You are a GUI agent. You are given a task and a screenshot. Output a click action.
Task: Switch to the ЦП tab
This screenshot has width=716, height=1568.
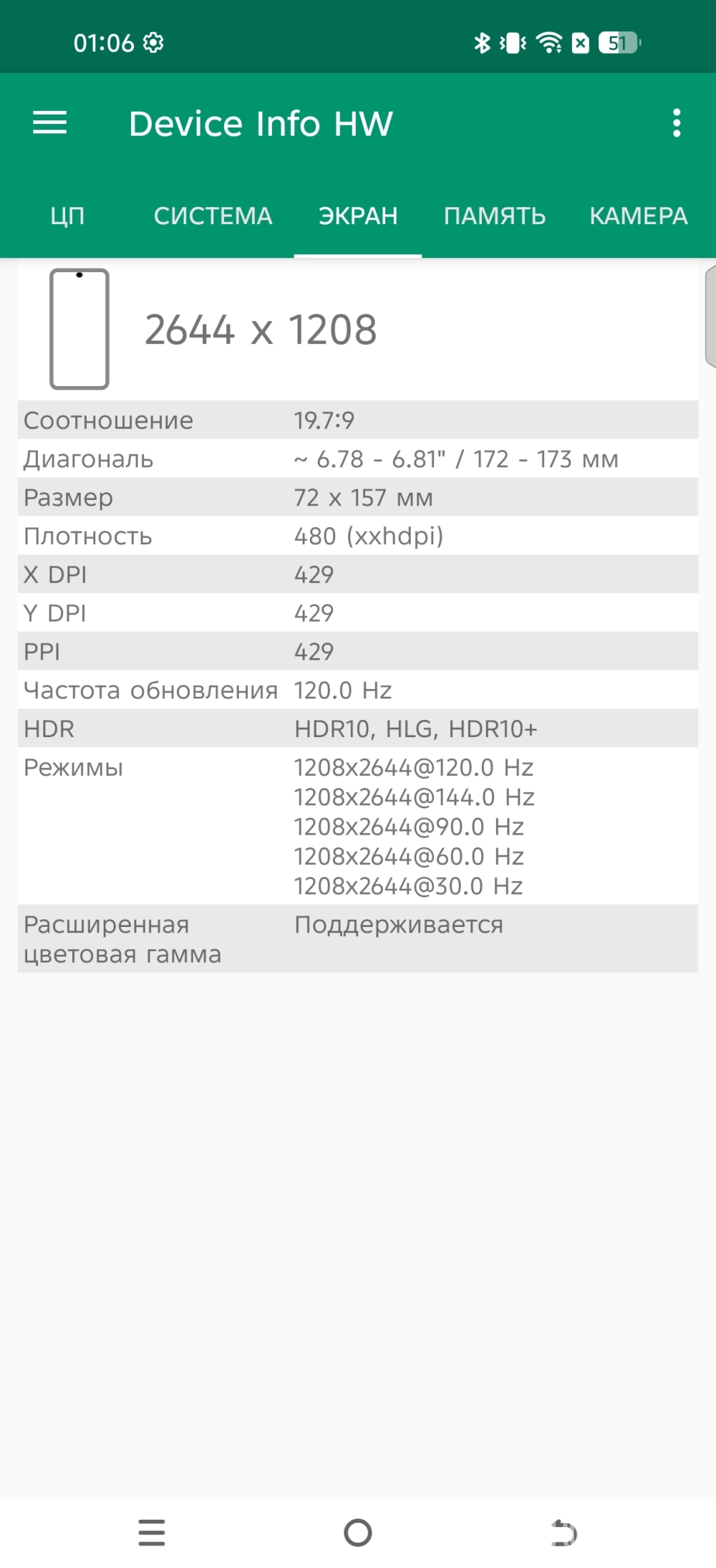click(x=67, y=216)
